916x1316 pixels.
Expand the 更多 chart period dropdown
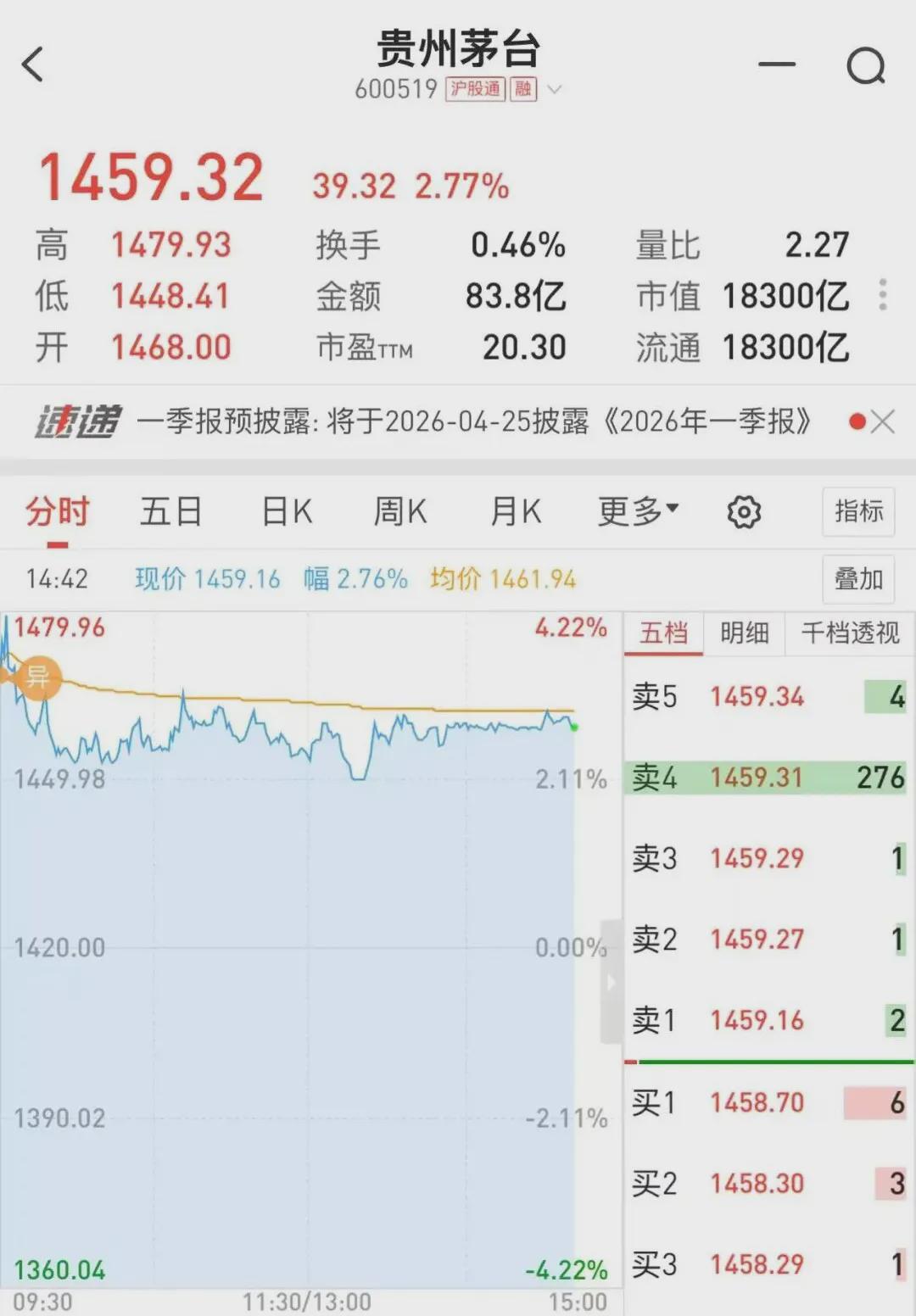click(x=638, y=511)
